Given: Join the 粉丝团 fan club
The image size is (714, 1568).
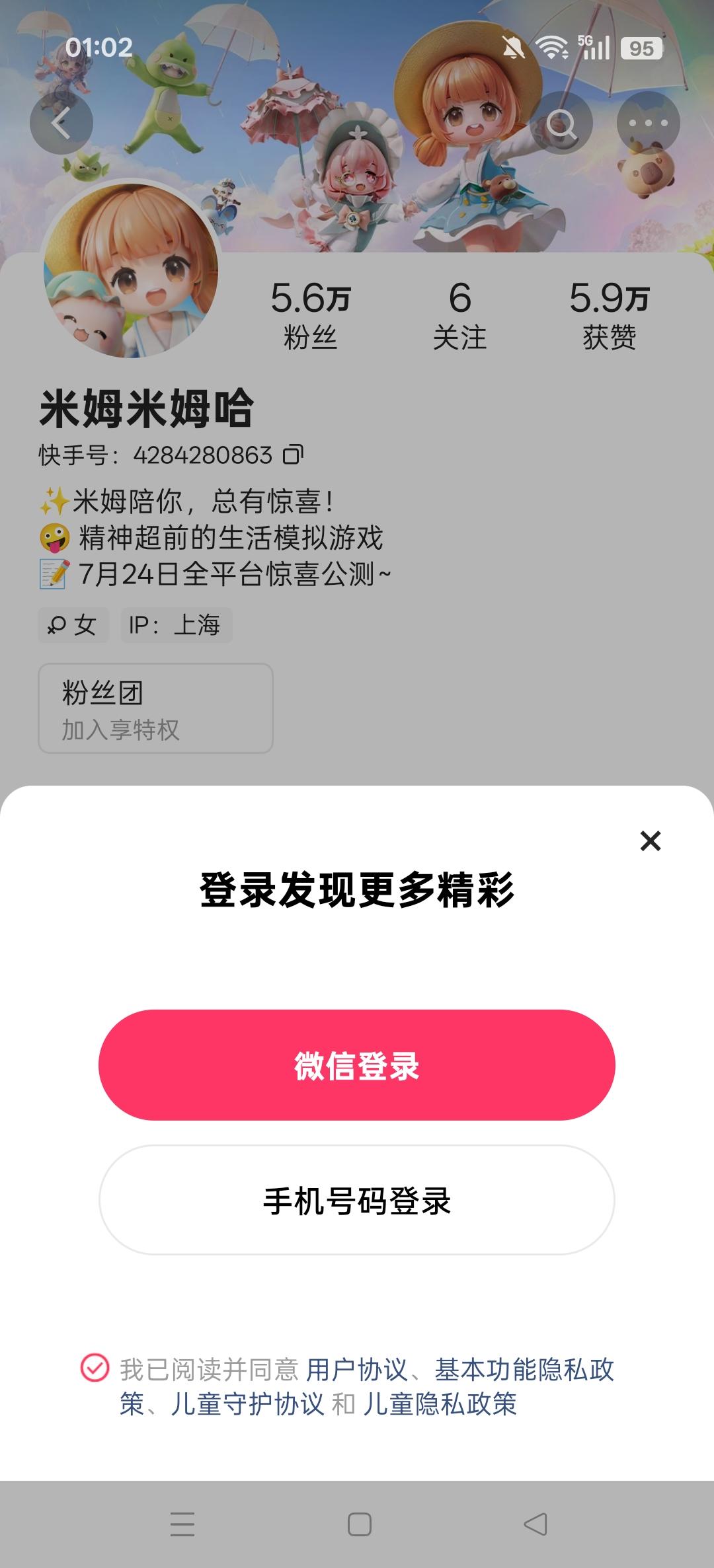Looking at the screenshot, I should (155, 708).
